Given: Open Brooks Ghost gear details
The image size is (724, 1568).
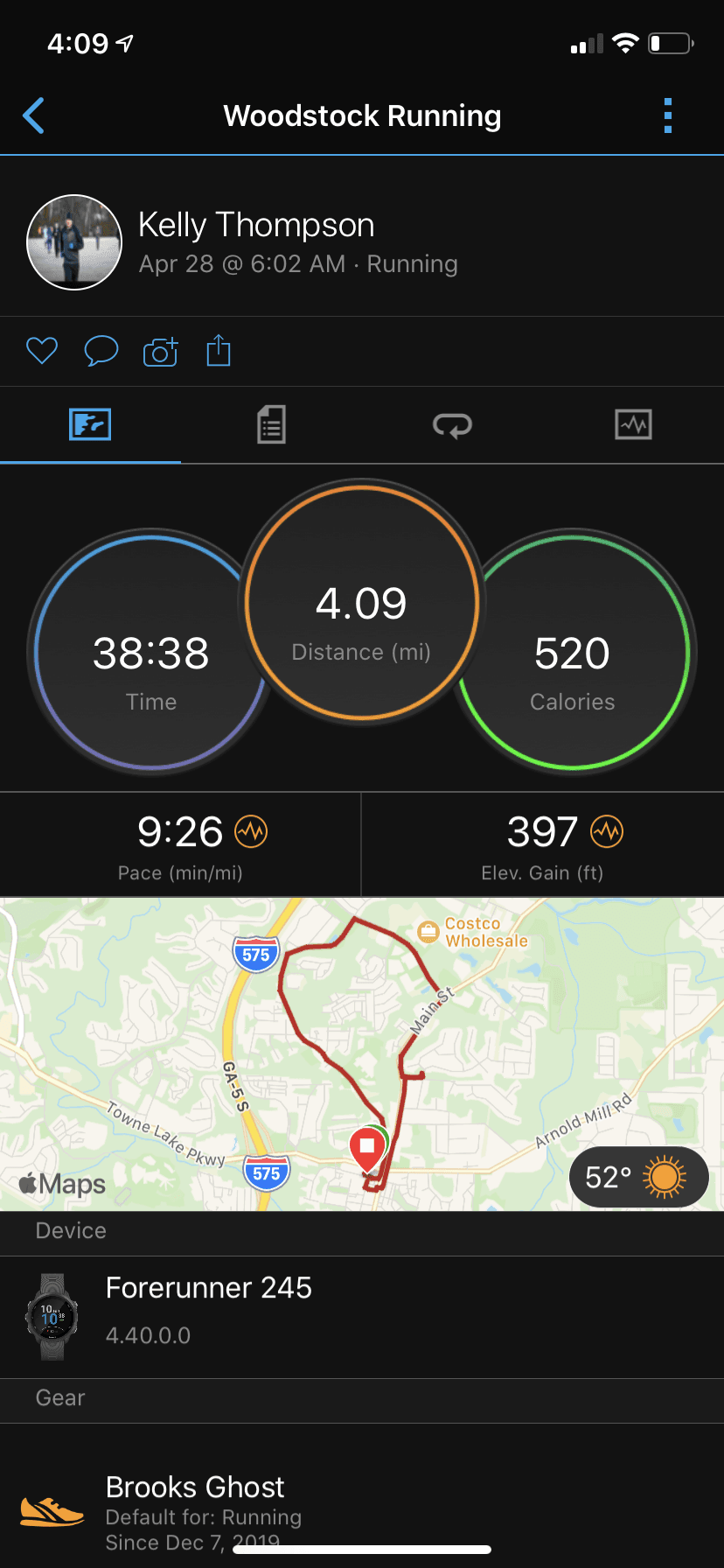Looking at the screenshot, I should click(x=195, y=1505).
